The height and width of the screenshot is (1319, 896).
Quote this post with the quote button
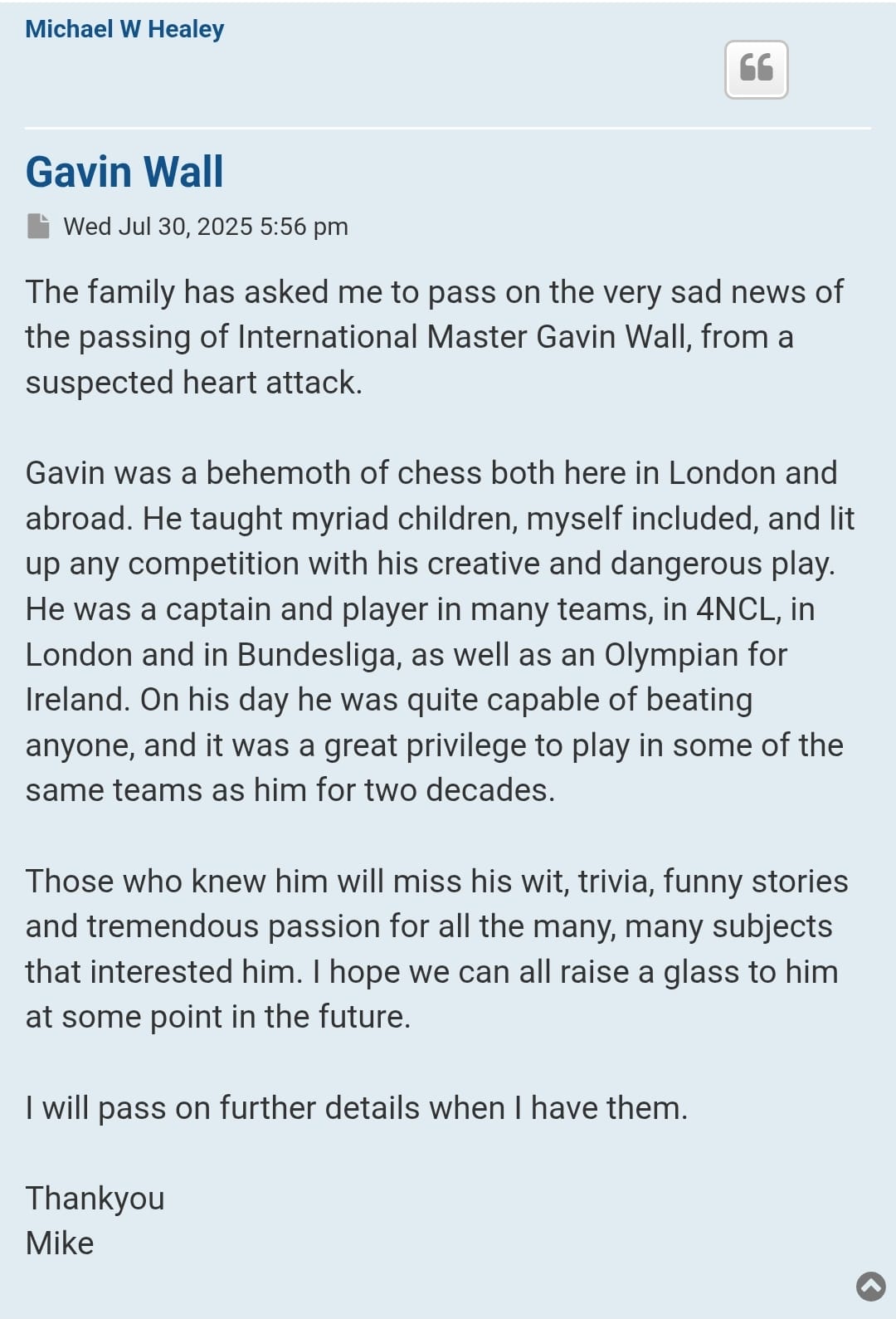tap(756, 70)
